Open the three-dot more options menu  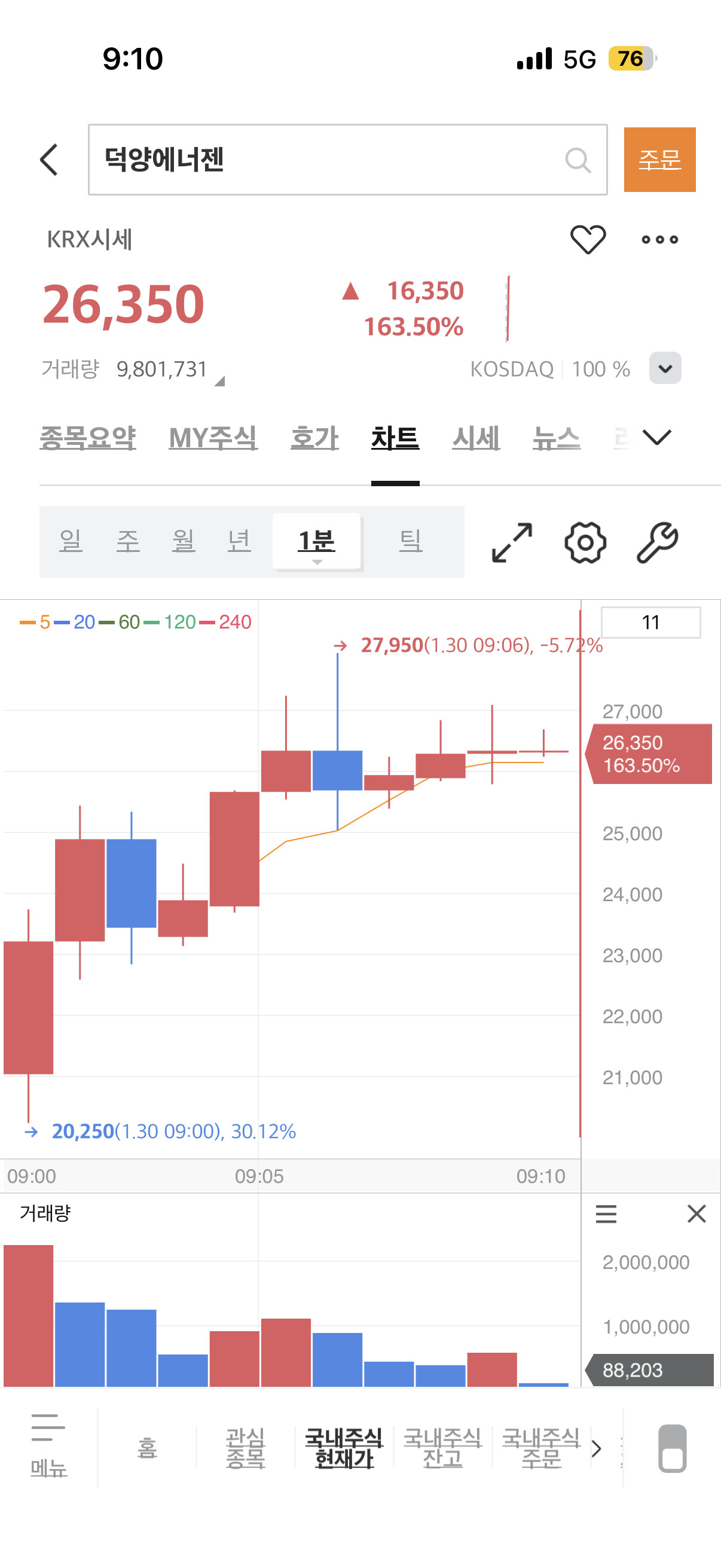659,239
